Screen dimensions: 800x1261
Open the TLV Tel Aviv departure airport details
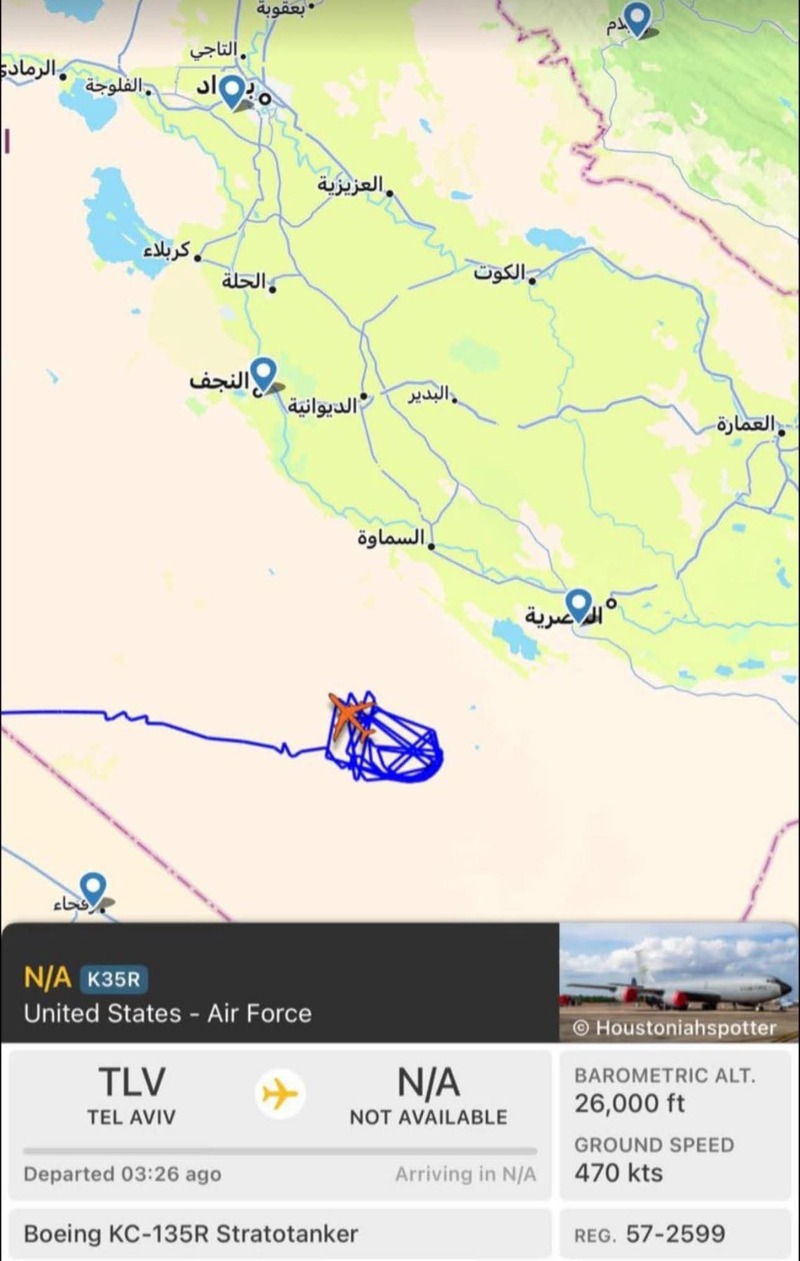tap(131, 1096)
